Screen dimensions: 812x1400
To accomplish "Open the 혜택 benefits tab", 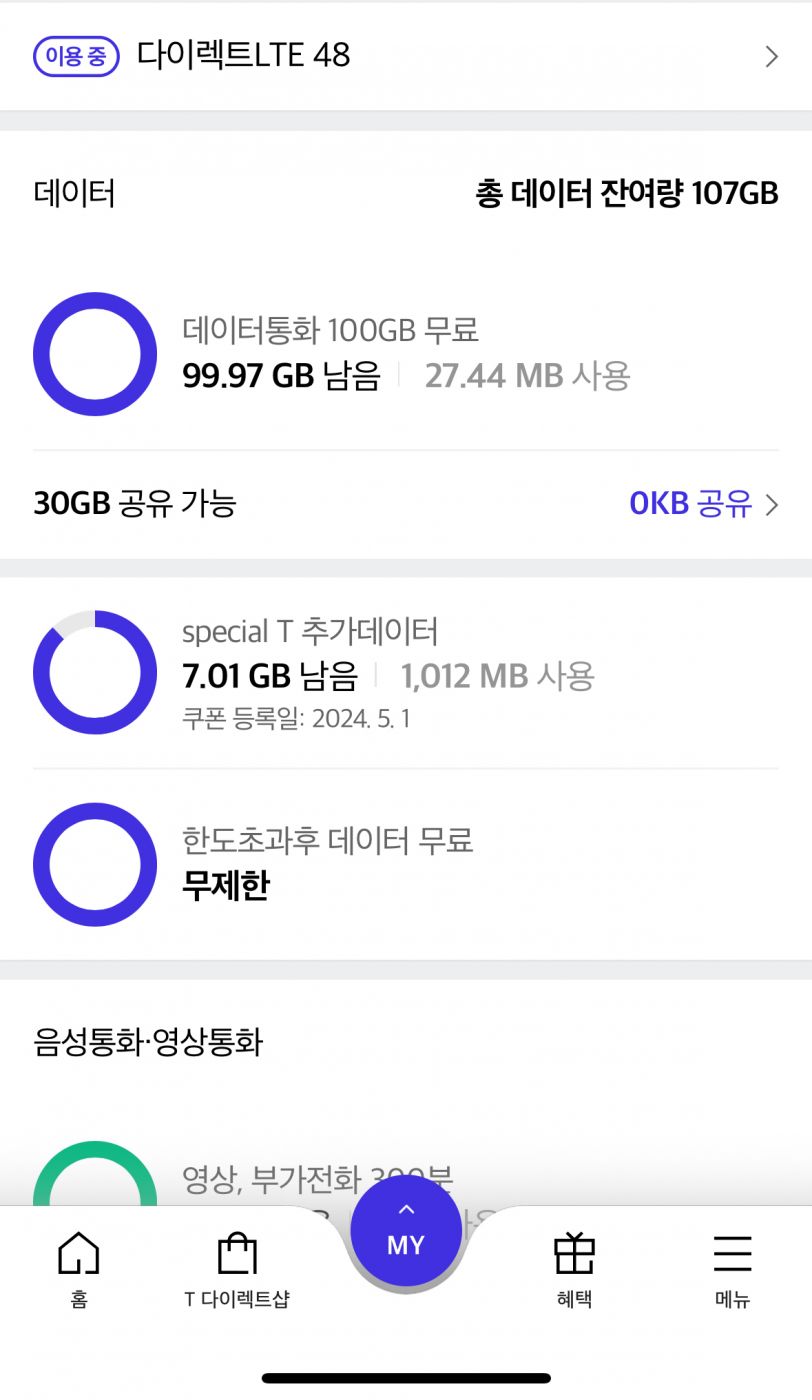I will click(575, 1268).
